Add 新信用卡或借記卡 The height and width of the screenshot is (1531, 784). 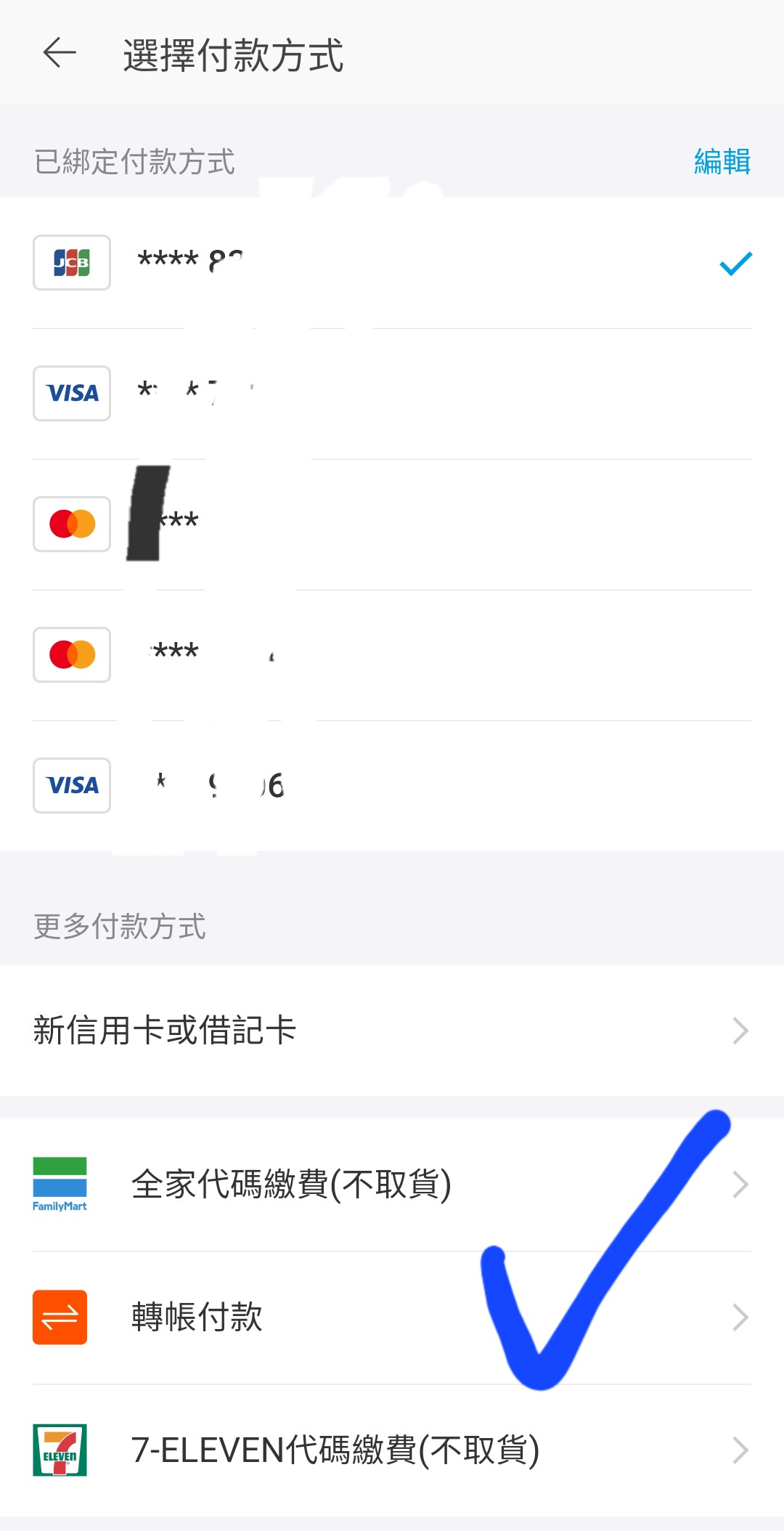(x=392, y=1031)
